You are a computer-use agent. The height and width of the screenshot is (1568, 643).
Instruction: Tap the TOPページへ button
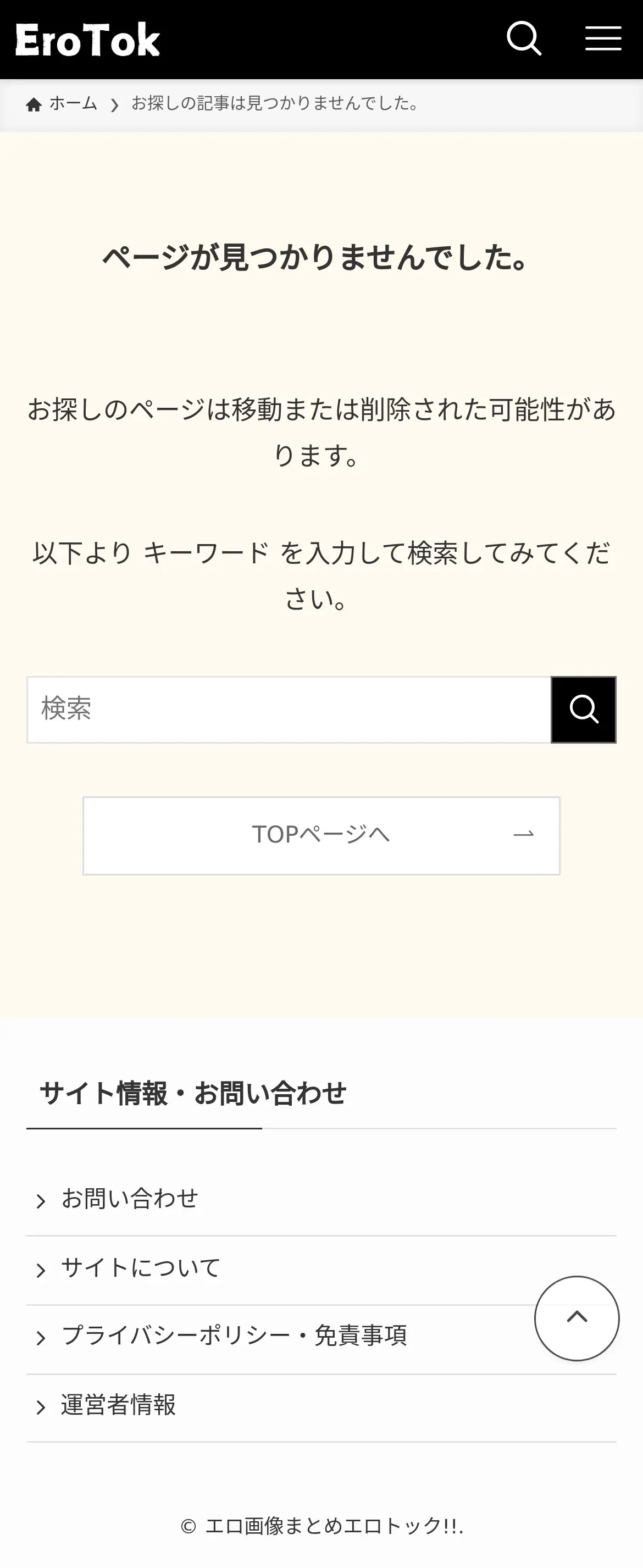click(x=321, y=836)
